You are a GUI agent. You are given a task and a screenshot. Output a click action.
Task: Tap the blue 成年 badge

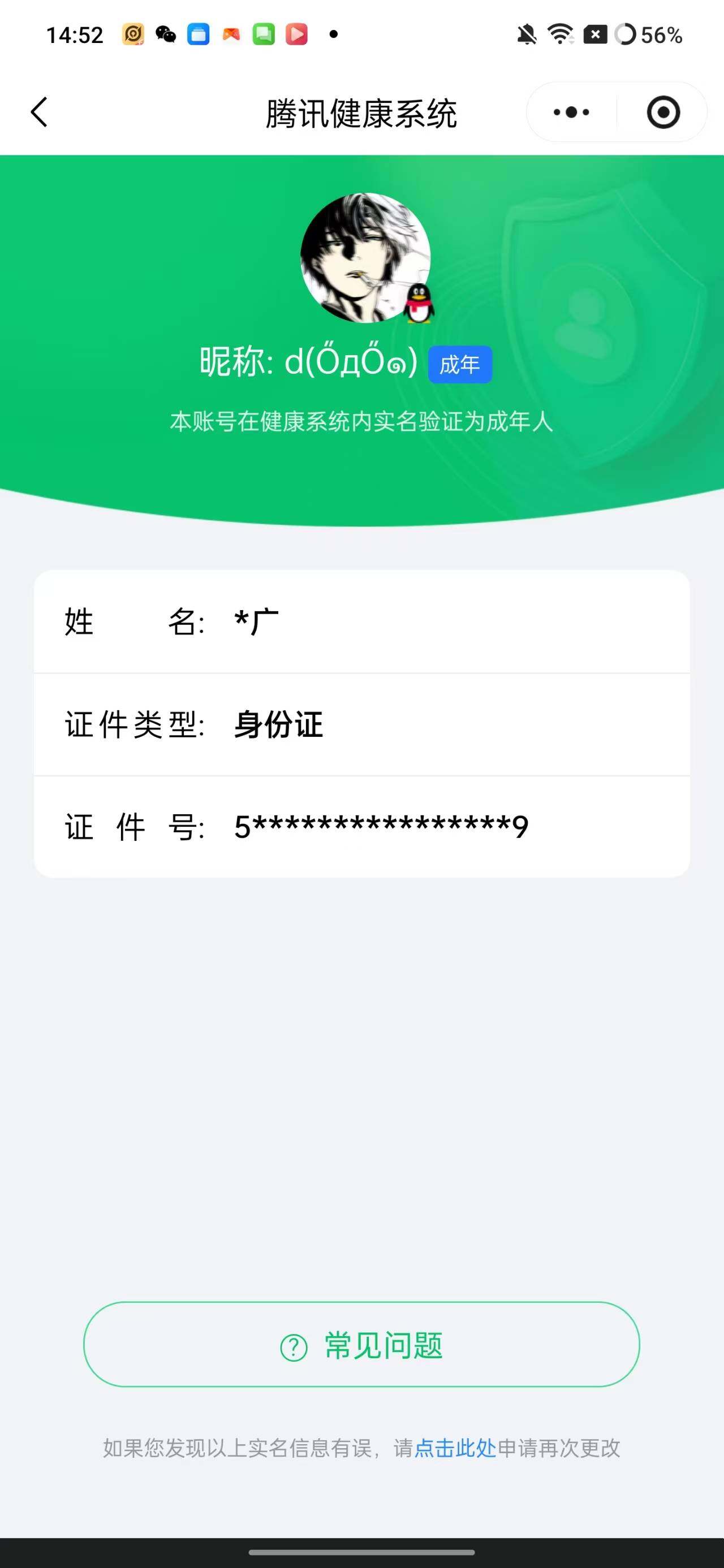click(460, 364)
